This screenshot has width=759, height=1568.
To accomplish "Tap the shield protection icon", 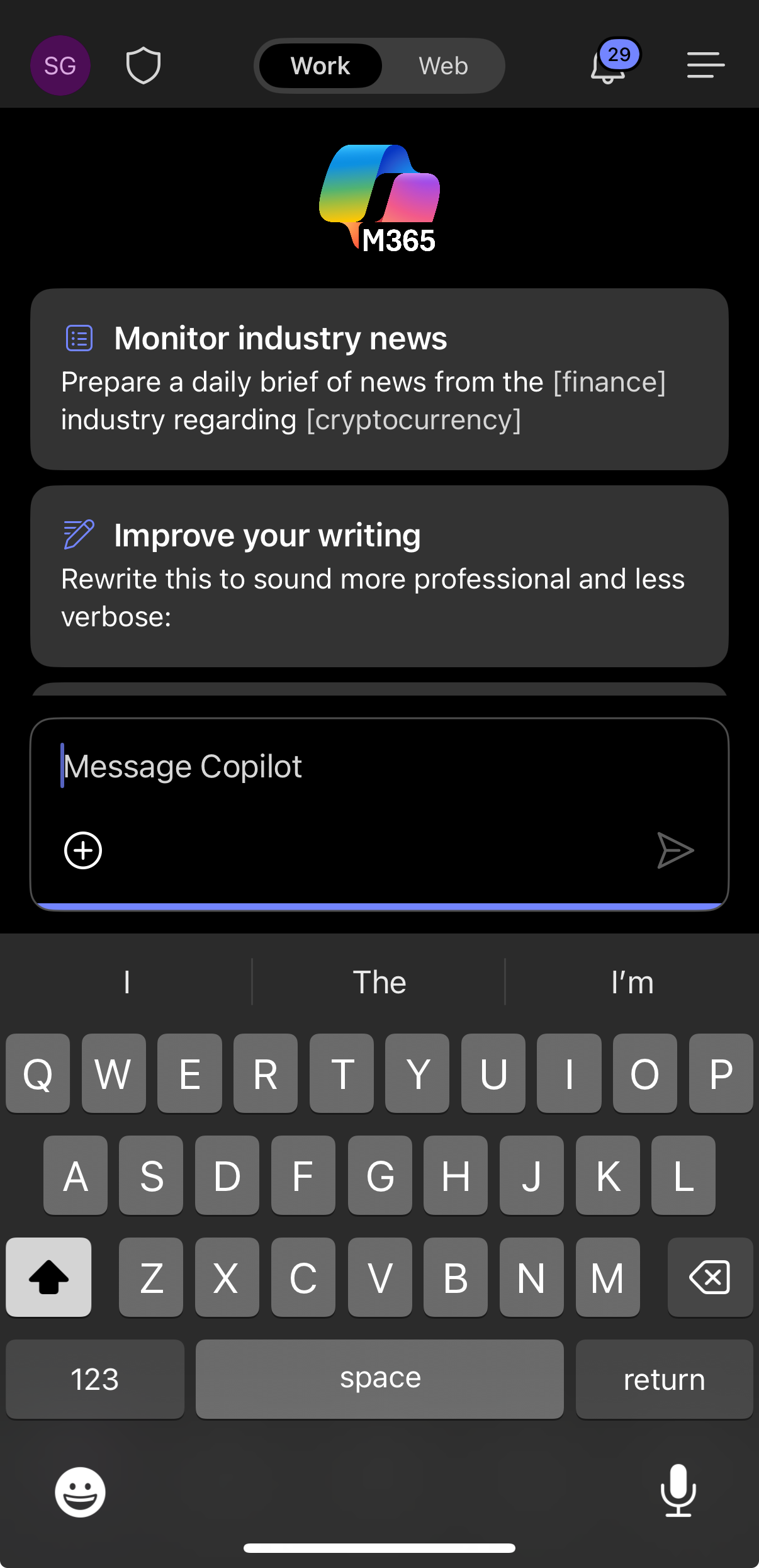I will click(x=143, y=65).
